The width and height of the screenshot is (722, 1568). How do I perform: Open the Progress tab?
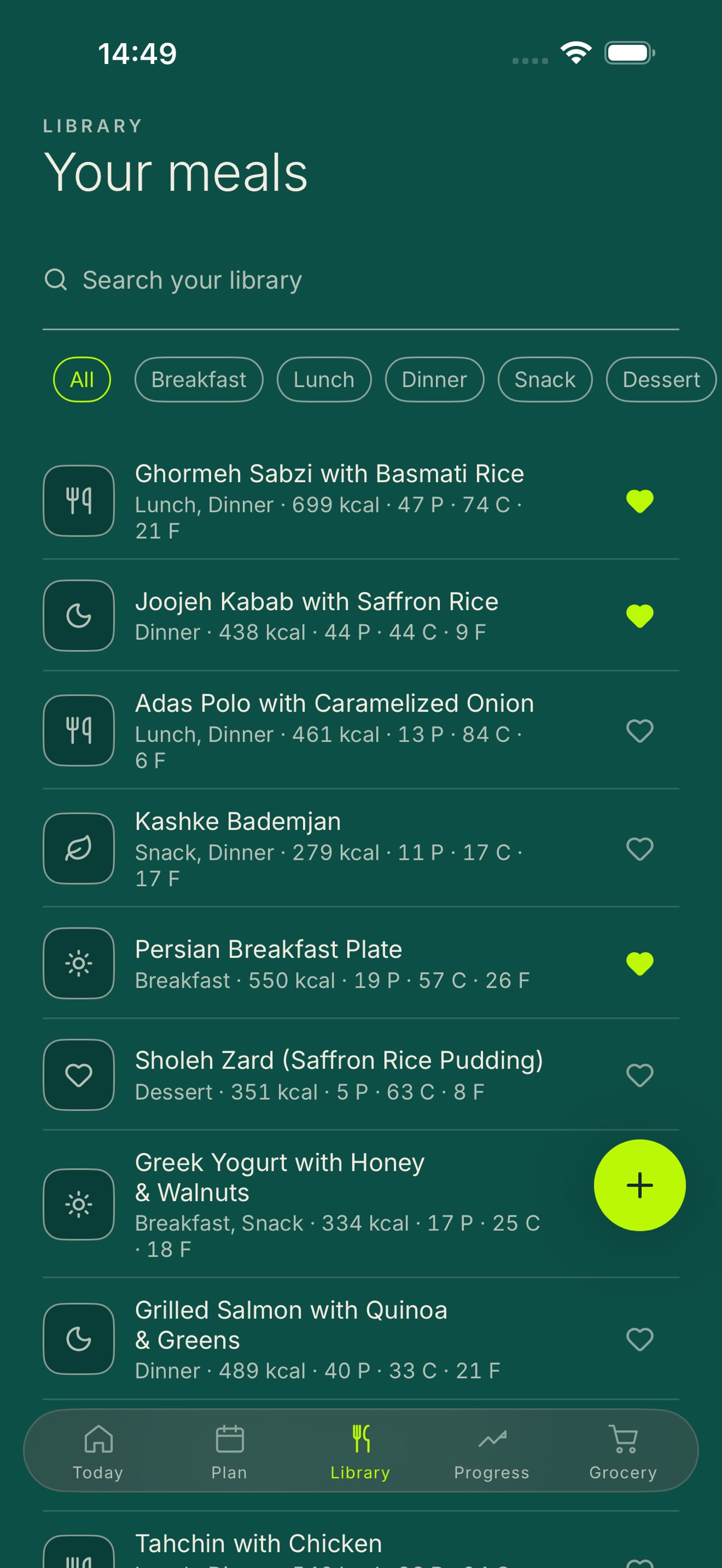point(492,1452)
